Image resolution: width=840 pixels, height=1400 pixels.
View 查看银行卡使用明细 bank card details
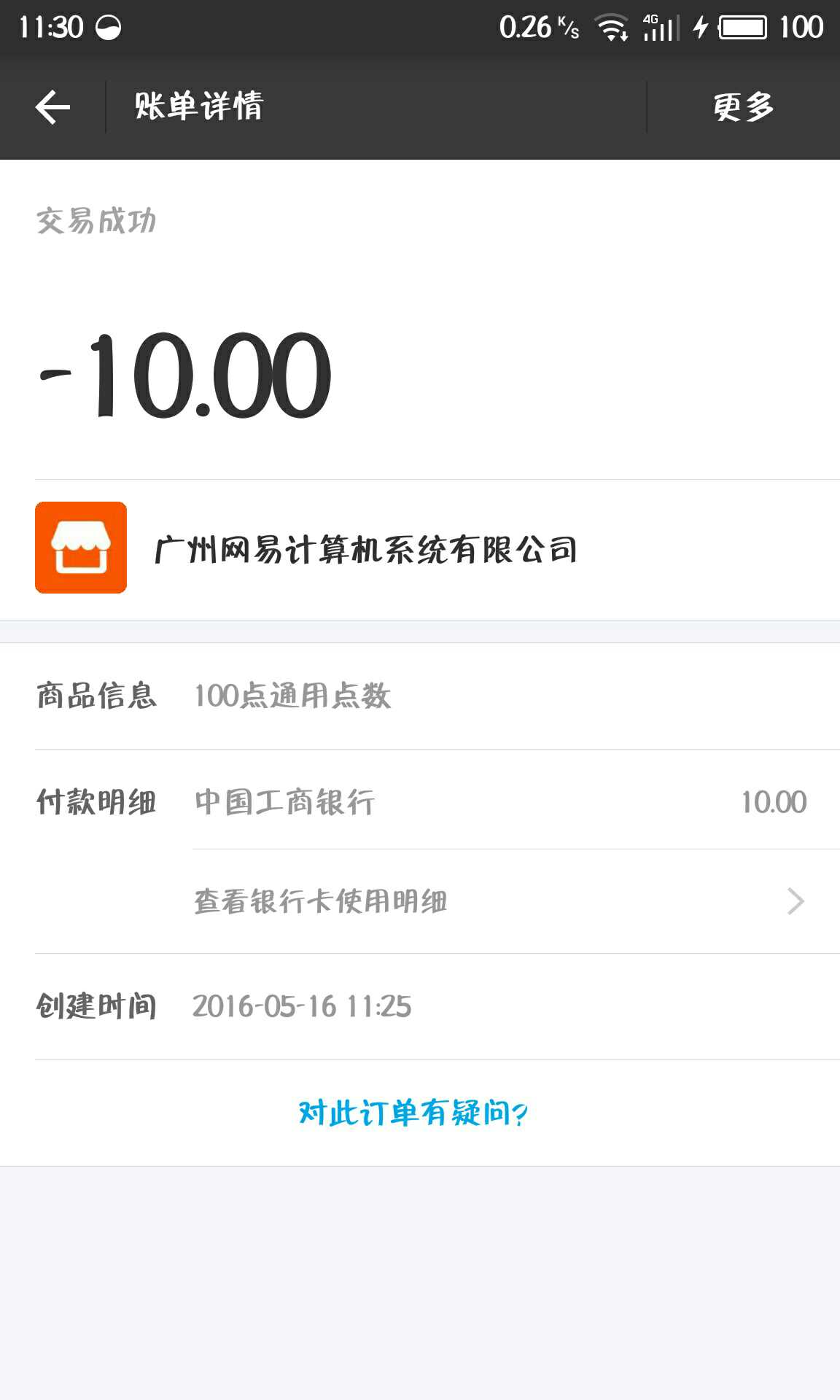click(x=499, y=902)
